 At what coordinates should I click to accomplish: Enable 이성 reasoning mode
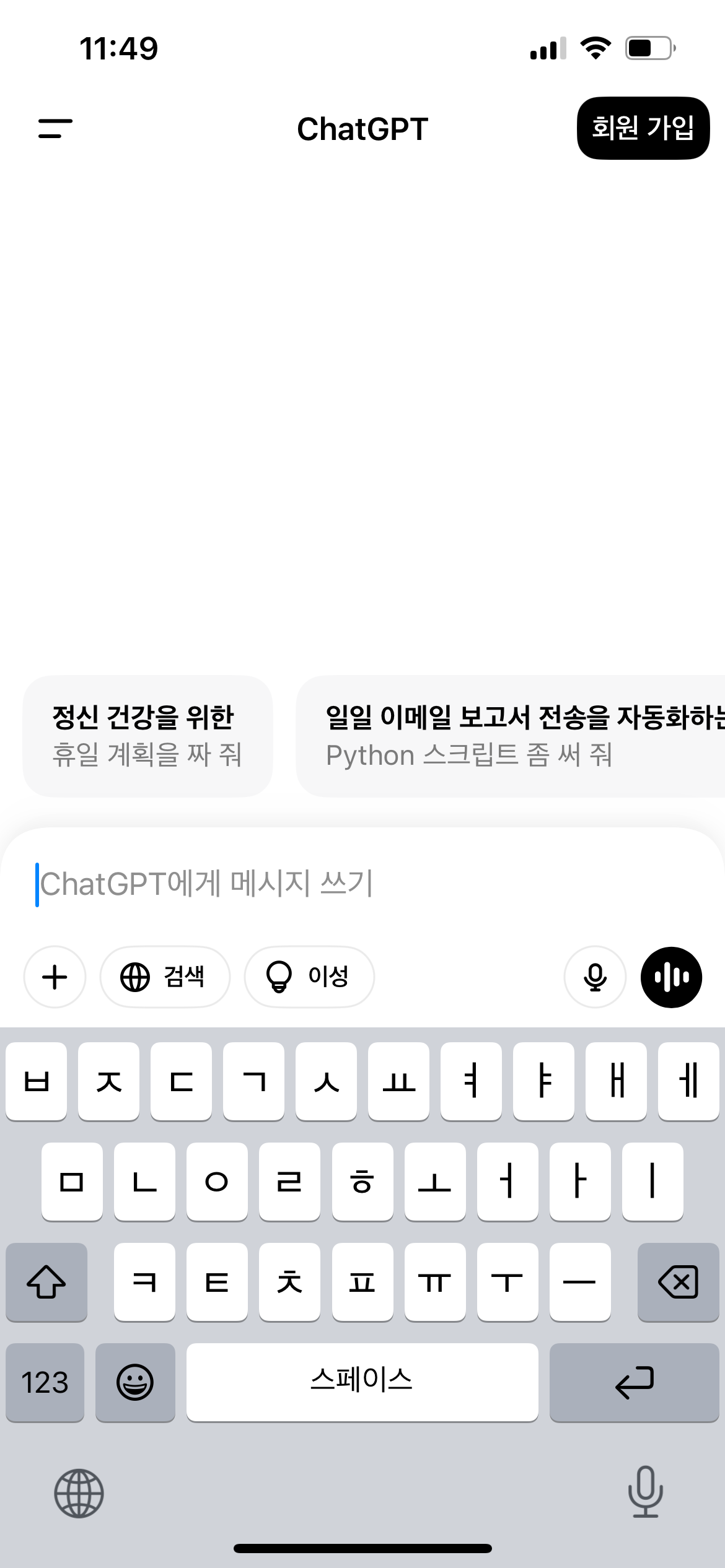click(x=308, y=977)
